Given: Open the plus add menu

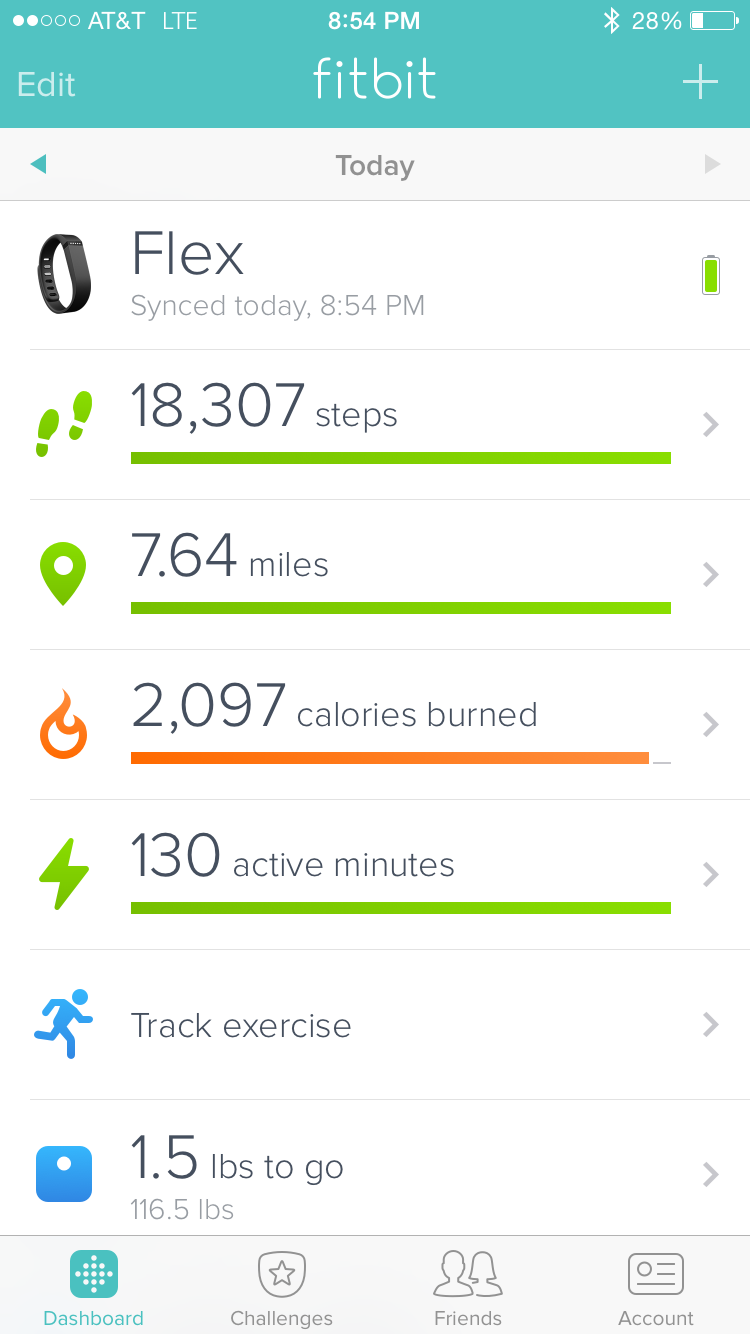Looking at the screenshot, I should [x=700, y=82].
